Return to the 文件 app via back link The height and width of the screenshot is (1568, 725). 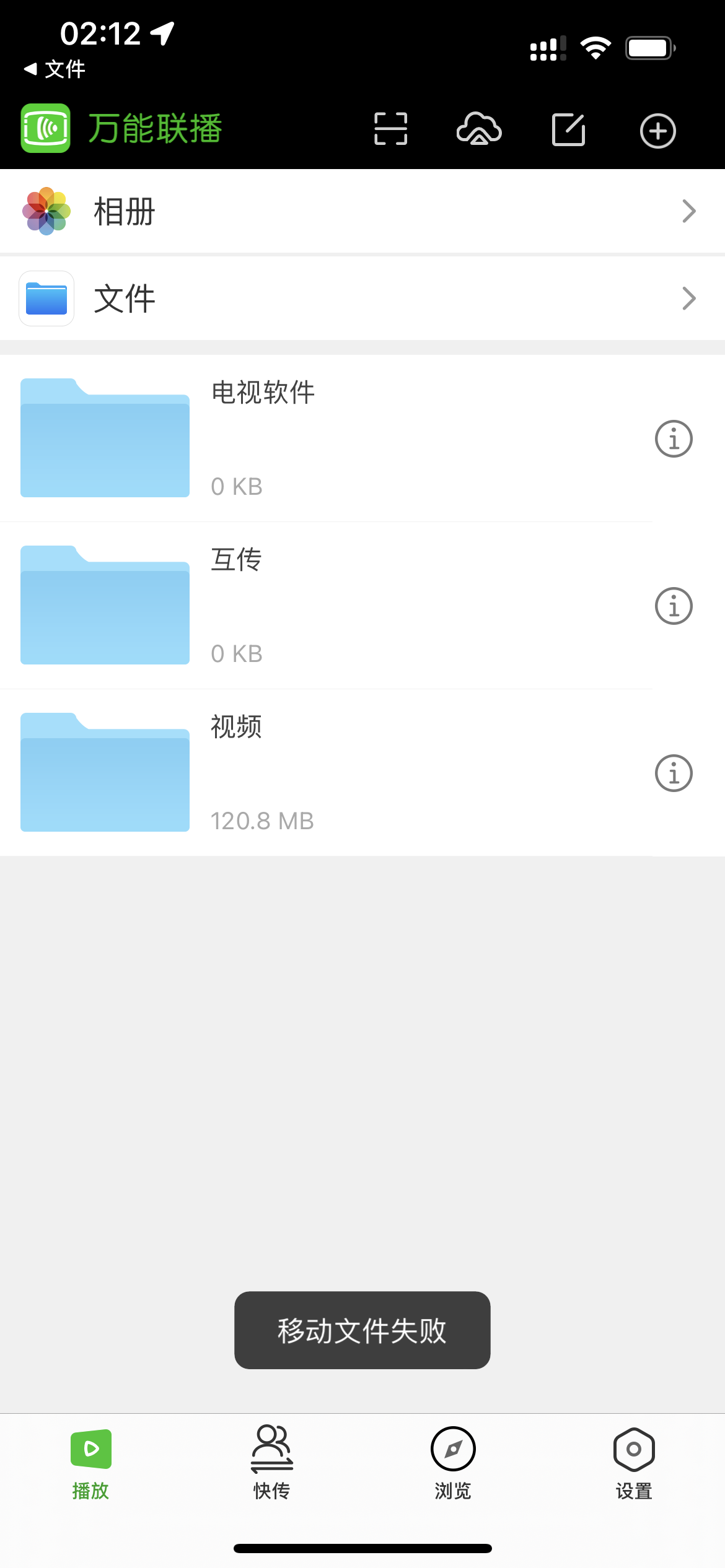[55, 69]
